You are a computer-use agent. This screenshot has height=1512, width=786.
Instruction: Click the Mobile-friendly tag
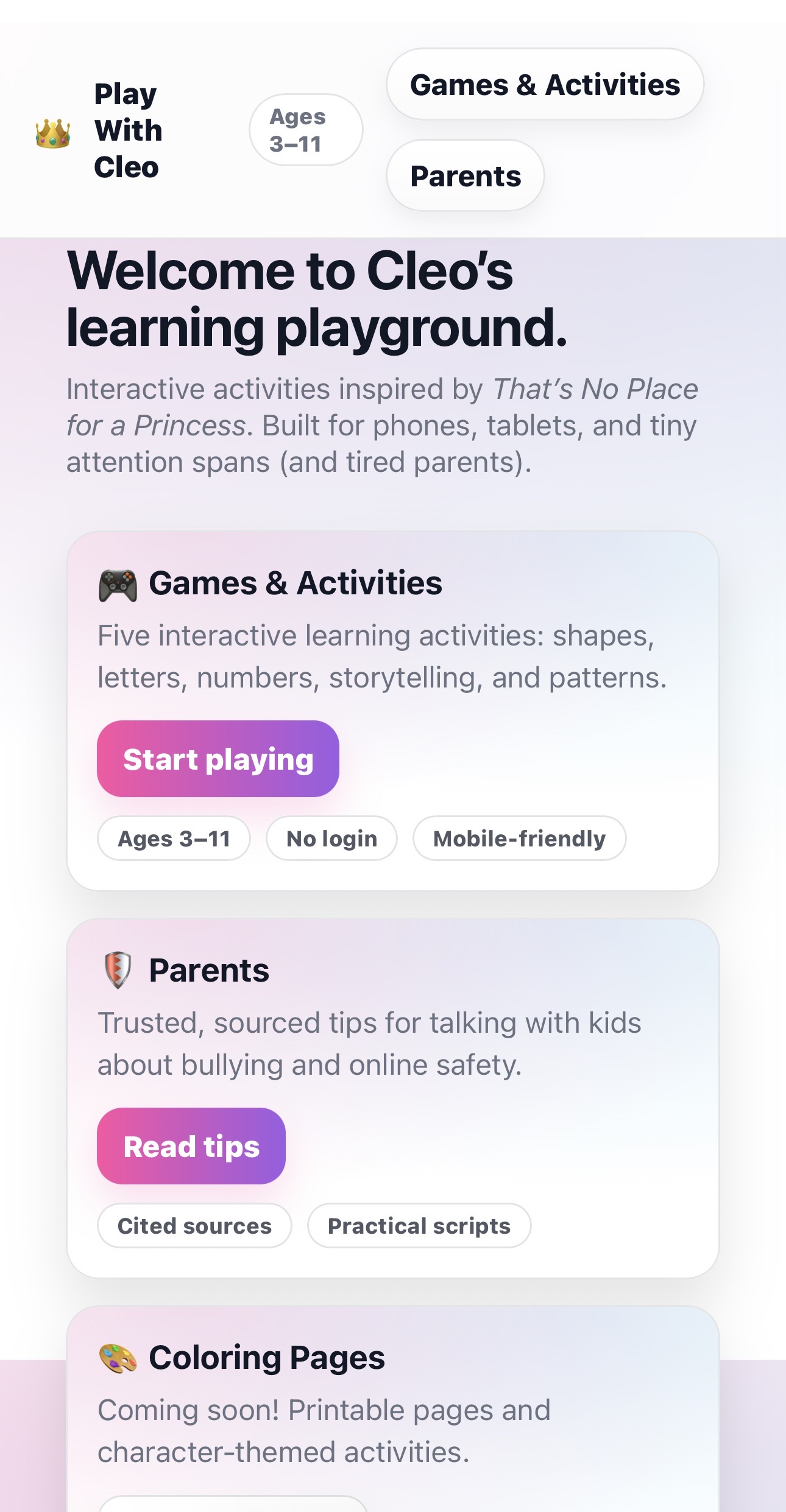click(519, 839)
